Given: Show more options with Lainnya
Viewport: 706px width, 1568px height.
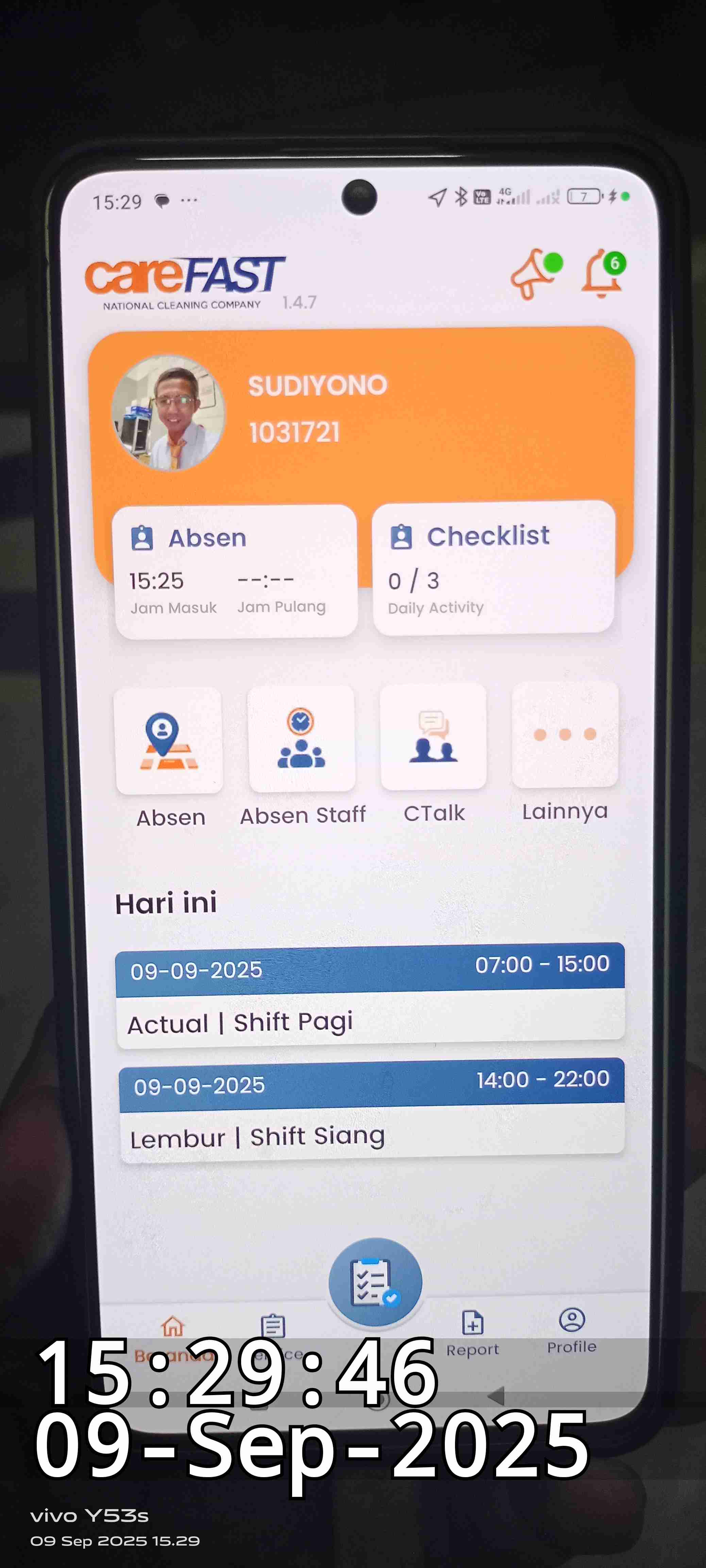Looking at the screenshot, I should point(565,735).
